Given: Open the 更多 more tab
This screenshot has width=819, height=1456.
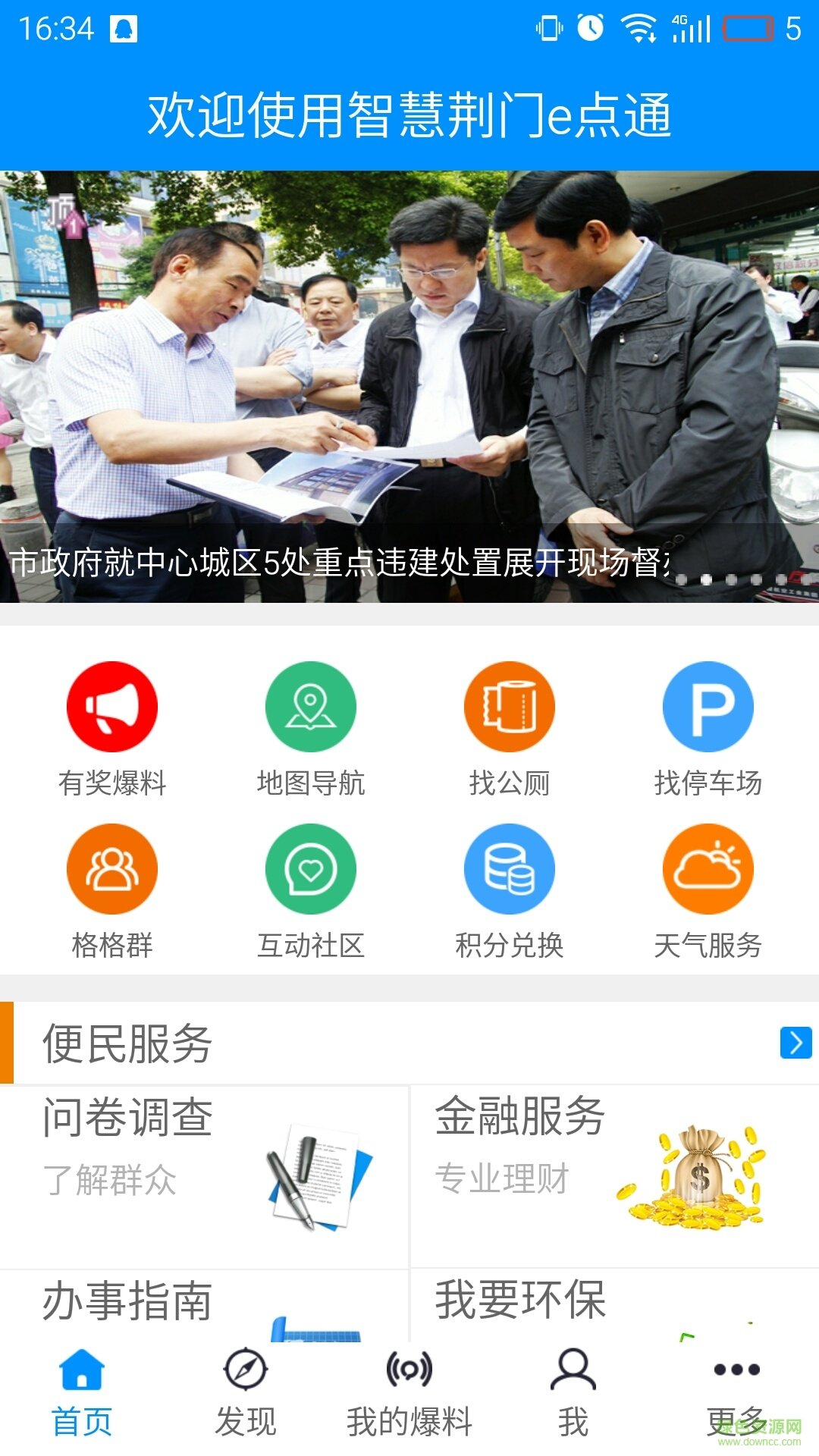Looking at the screenshot, I should pos(736,1394).
